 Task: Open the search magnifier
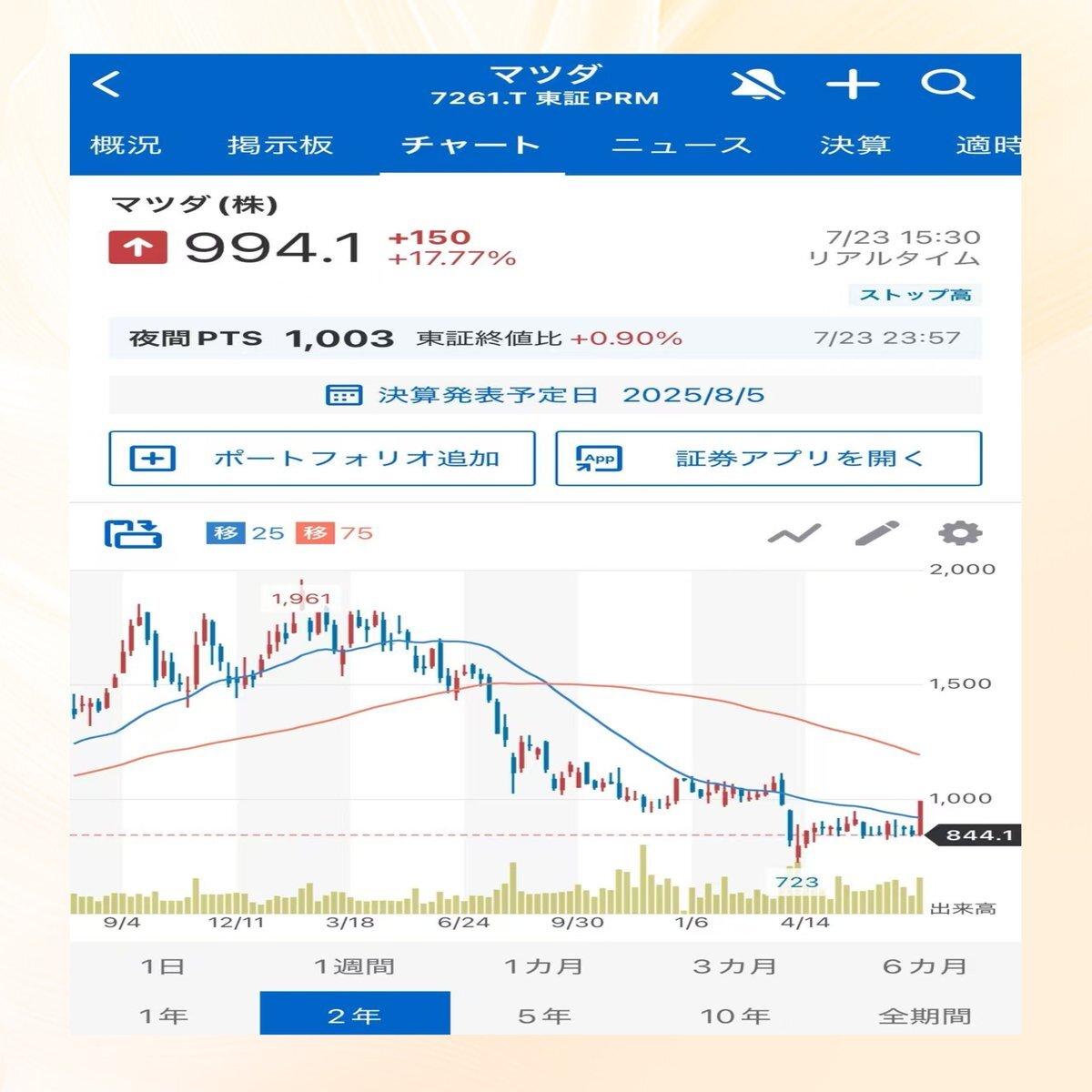coord(946,85)
